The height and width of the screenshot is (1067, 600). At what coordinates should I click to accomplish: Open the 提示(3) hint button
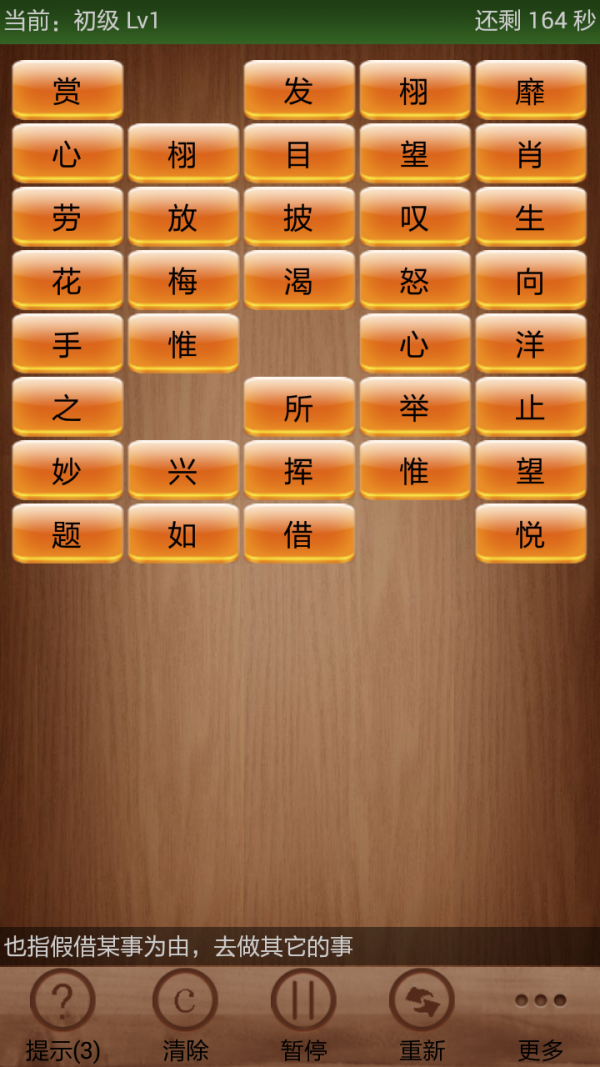tap(63, 1012)
